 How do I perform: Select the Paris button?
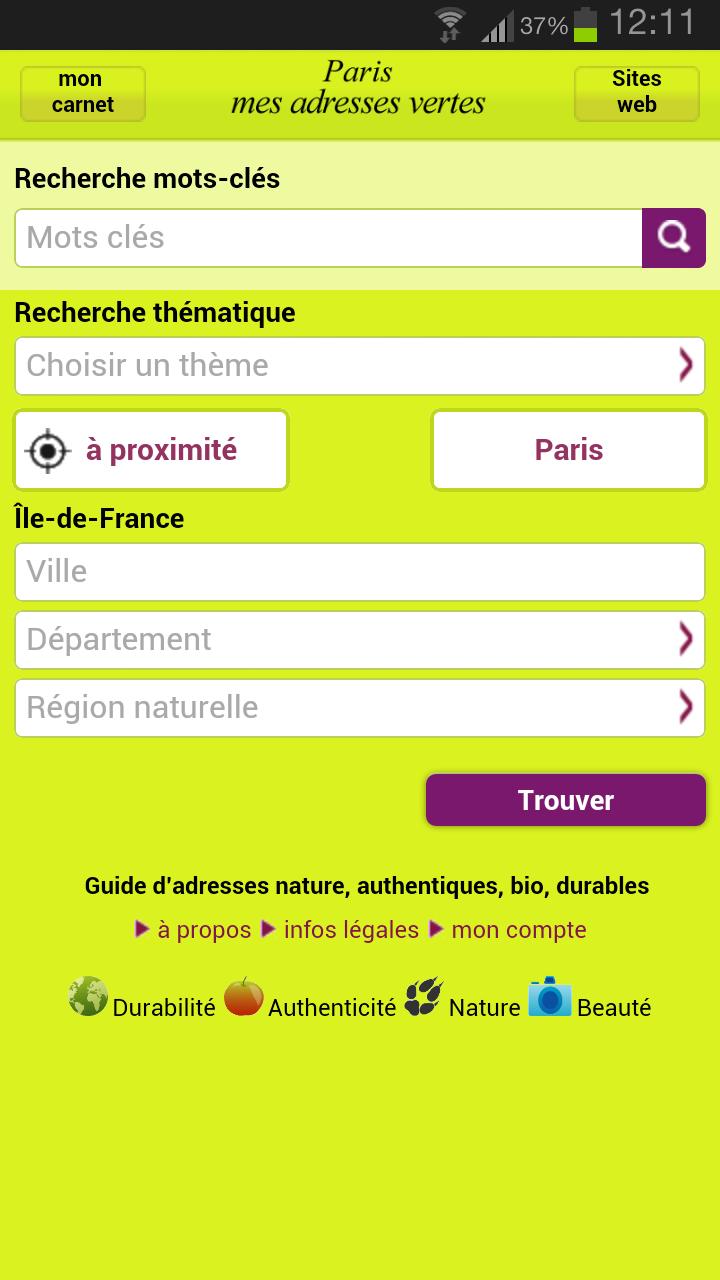tap(567, 449)
